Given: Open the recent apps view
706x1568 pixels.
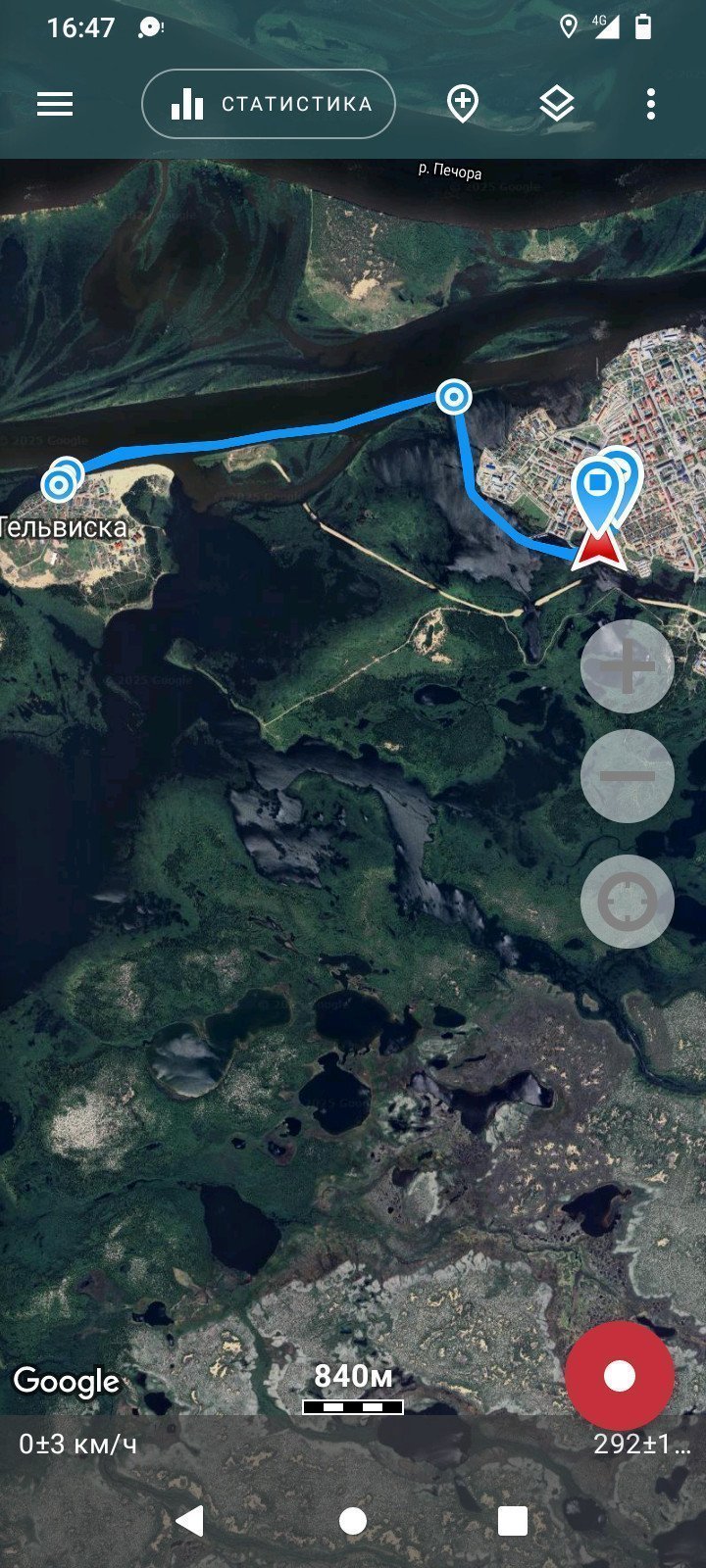Looking at the screenshot, I should 513,1521.
